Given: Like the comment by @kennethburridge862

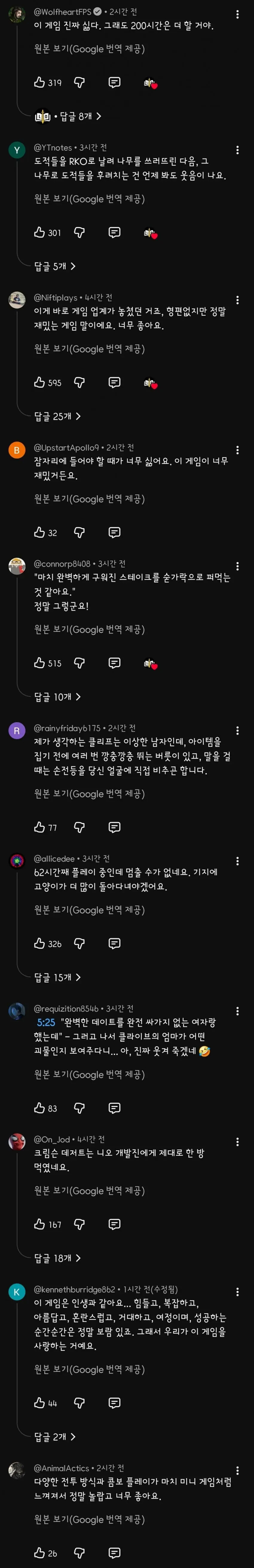Looking at the screenshot, I should 39,1403.
